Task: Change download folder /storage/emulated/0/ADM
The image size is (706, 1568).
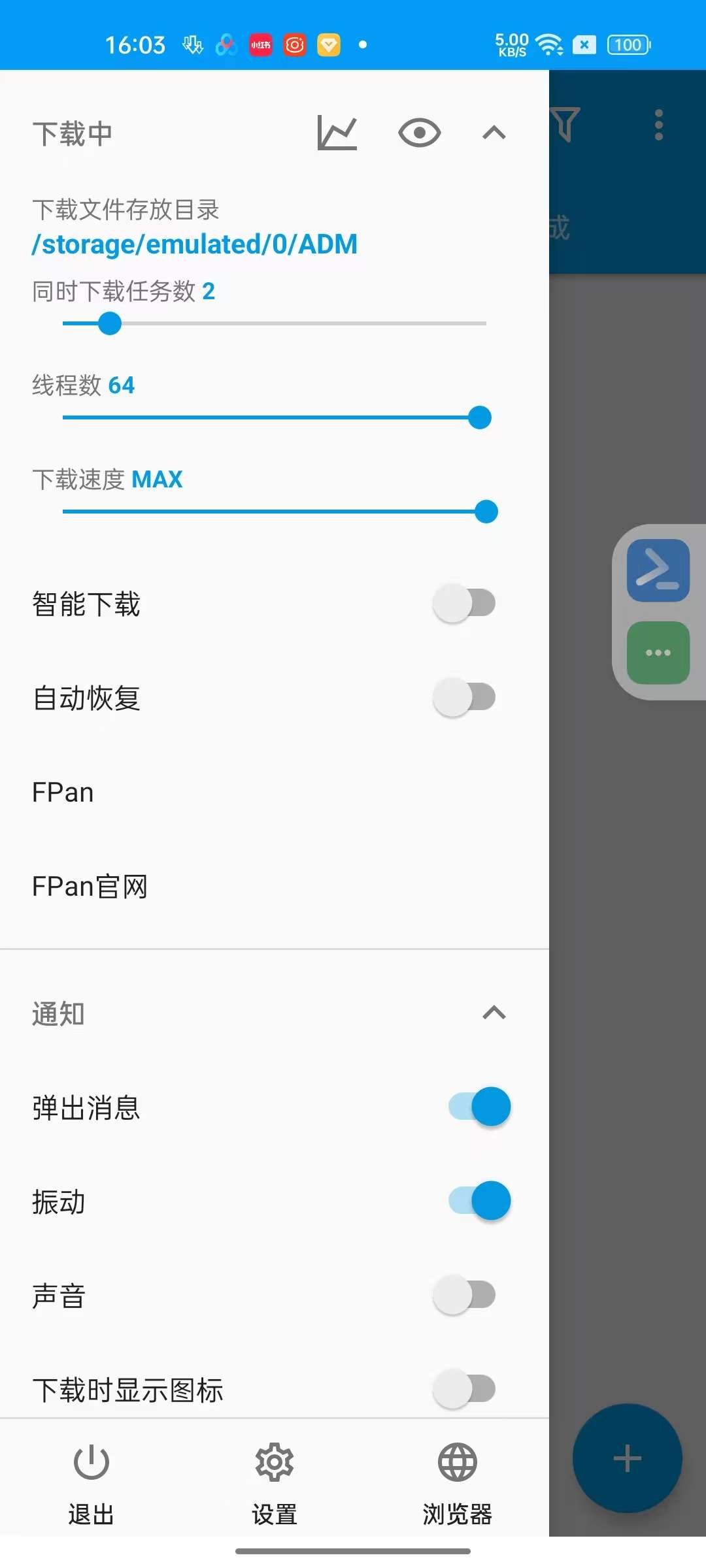Action: (x=195, y=244)
